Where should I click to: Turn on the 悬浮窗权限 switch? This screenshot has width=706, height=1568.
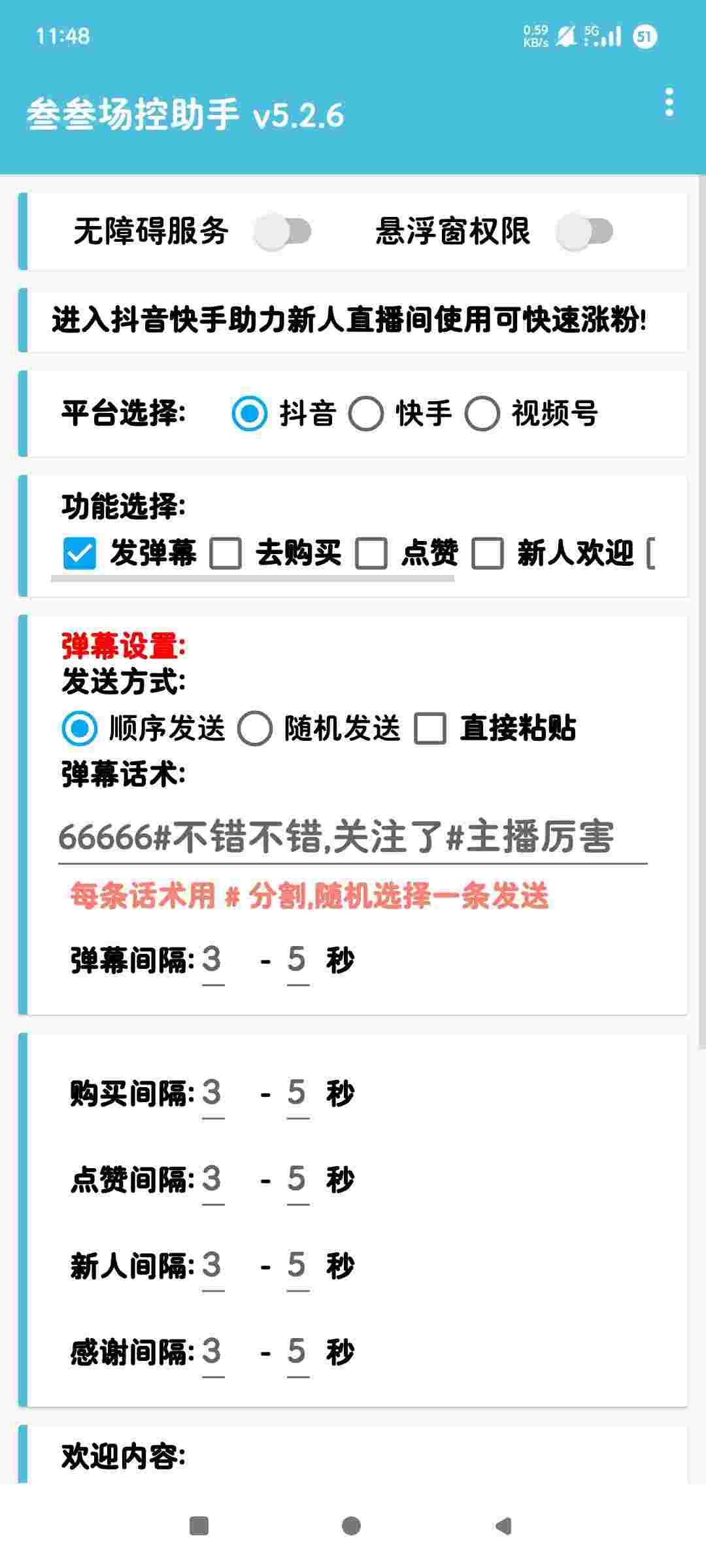(584, 231)
